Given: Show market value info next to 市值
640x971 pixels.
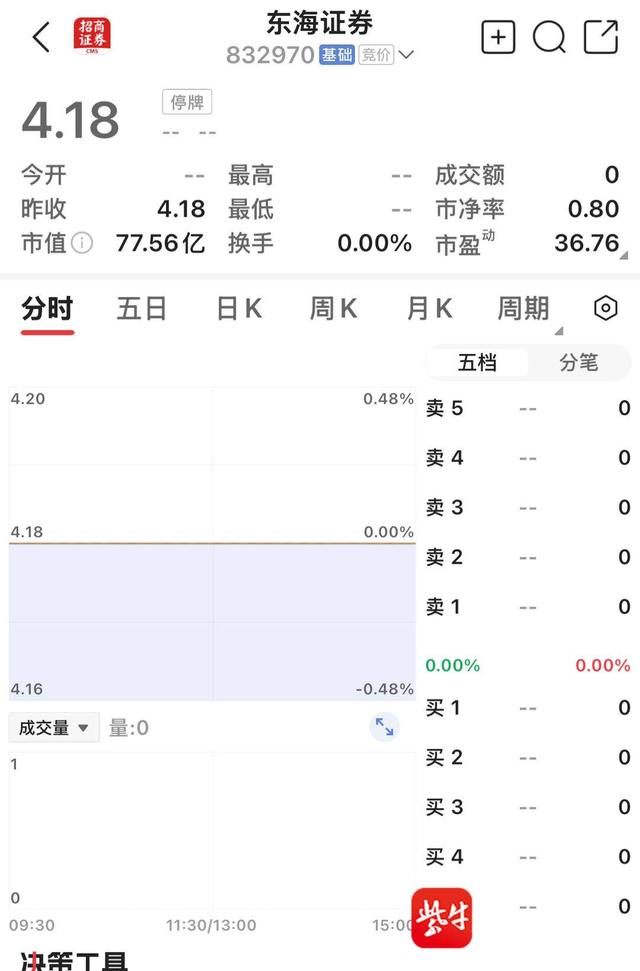Looking at the screenshot, I should pyautogui.click(x=82, y=243).
